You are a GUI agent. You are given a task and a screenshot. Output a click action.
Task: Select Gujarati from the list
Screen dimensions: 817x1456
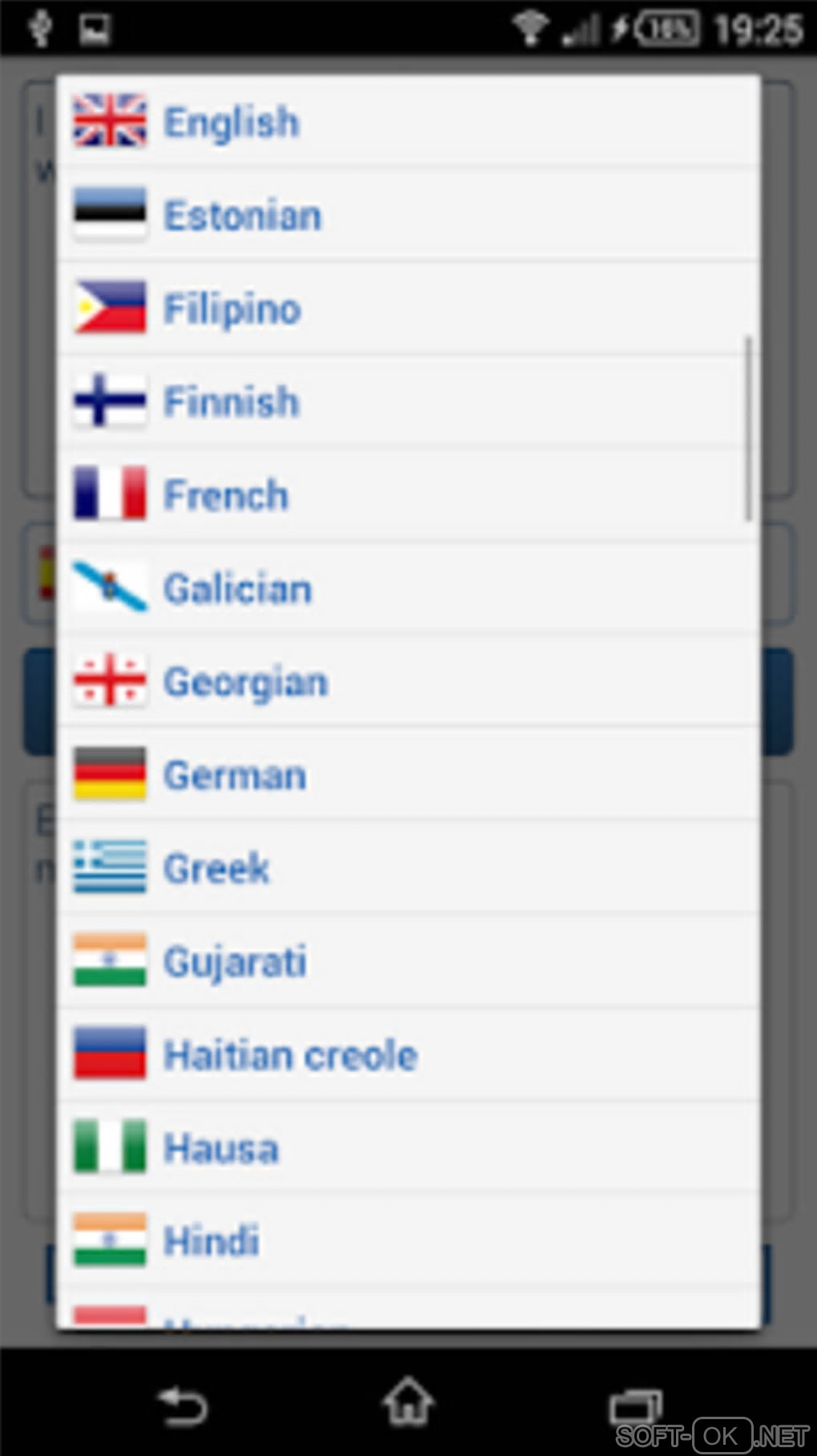pos(234,962)
